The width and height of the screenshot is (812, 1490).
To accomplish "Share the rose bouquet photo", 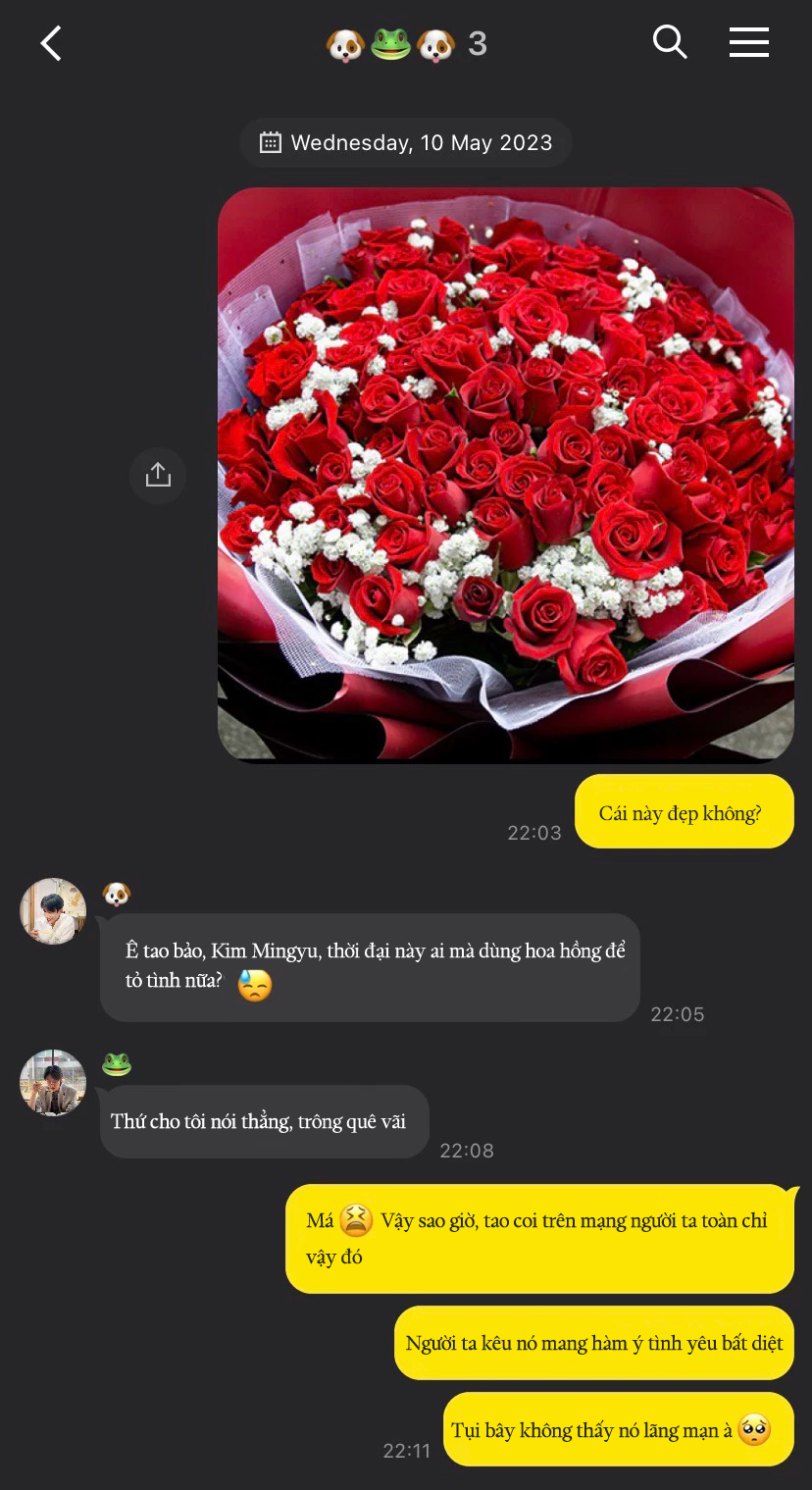I will click(x=158, y=476).
